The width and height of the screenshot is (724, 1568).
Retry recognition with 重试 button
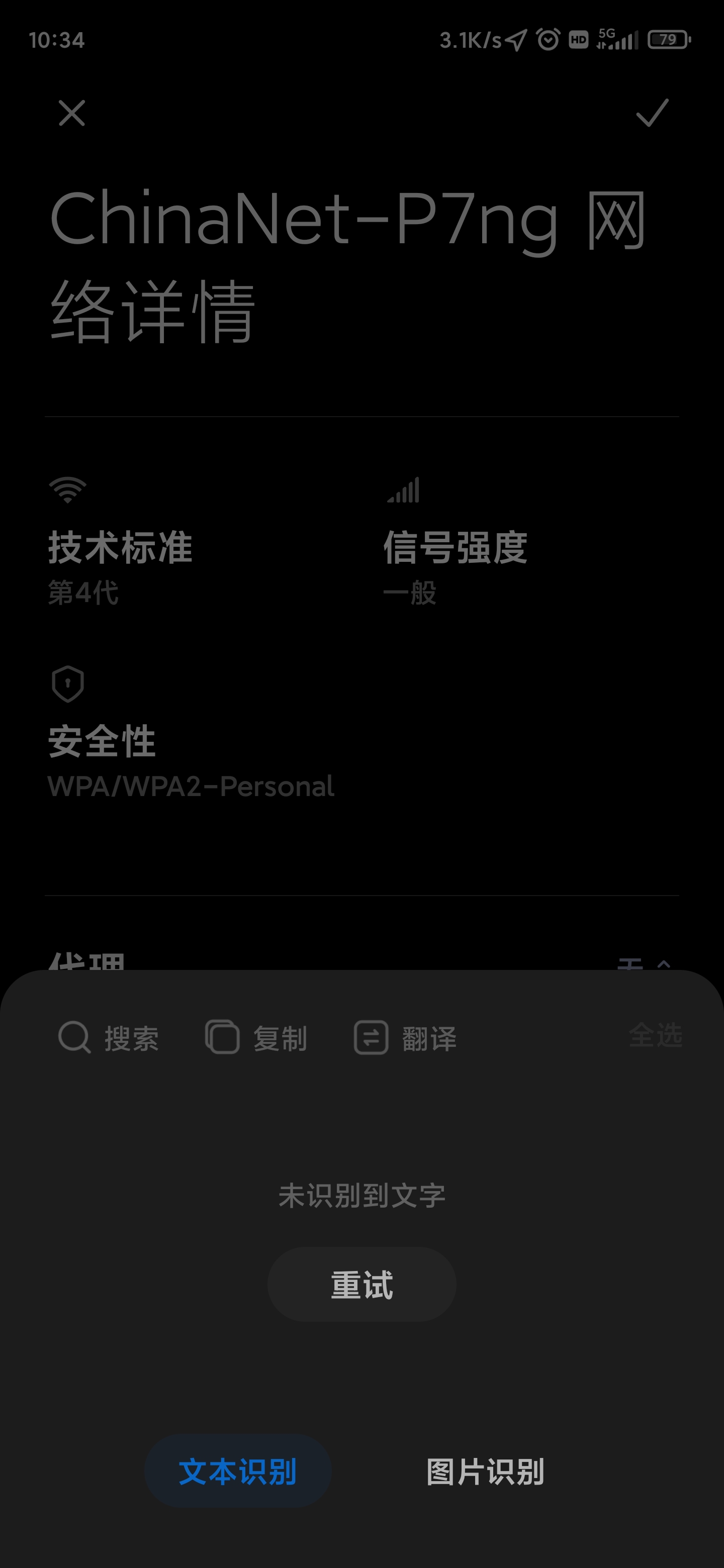click(x=361, y=1285)
